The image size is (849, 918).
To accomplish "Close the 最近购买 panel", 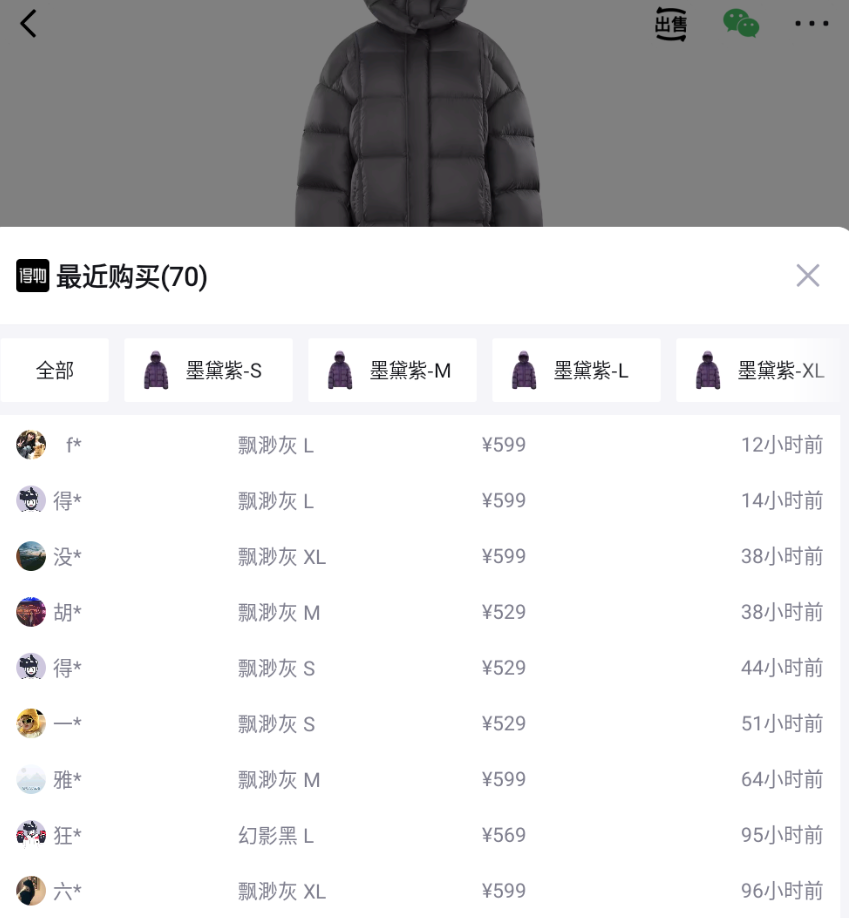I will (x=807, y=276).
